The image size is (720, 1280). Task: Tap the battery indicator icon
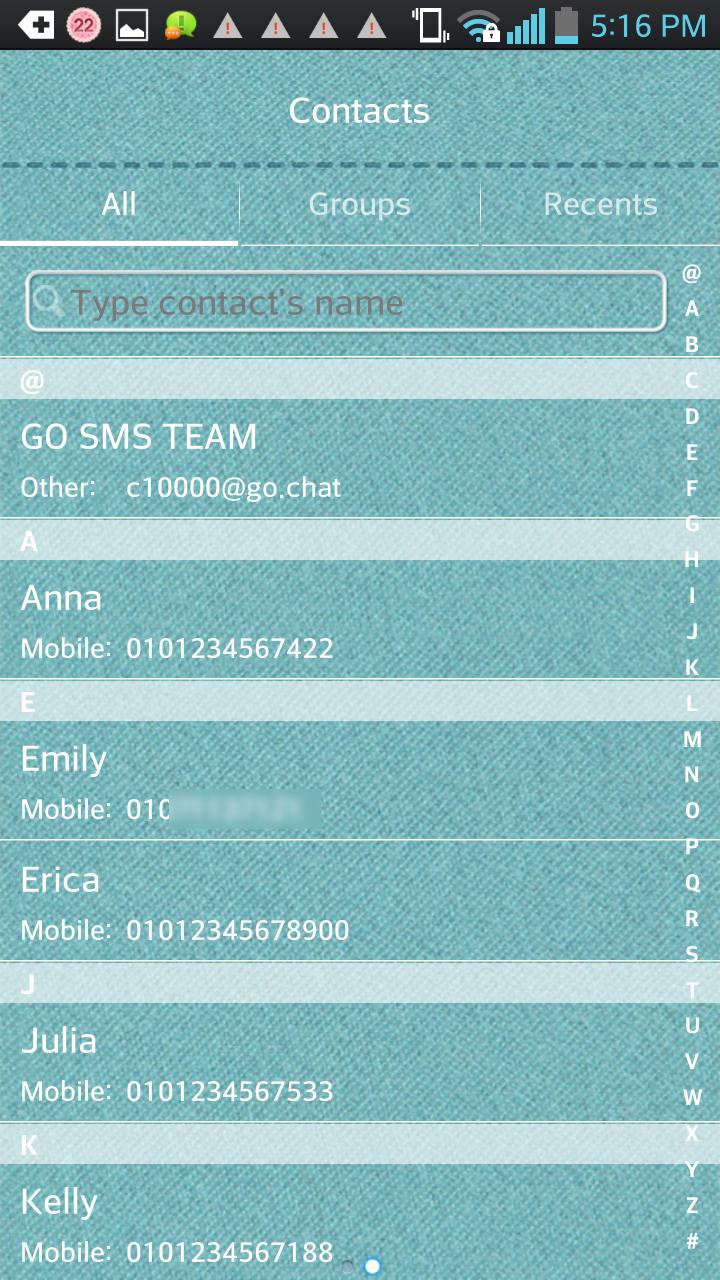pos(565,24)
